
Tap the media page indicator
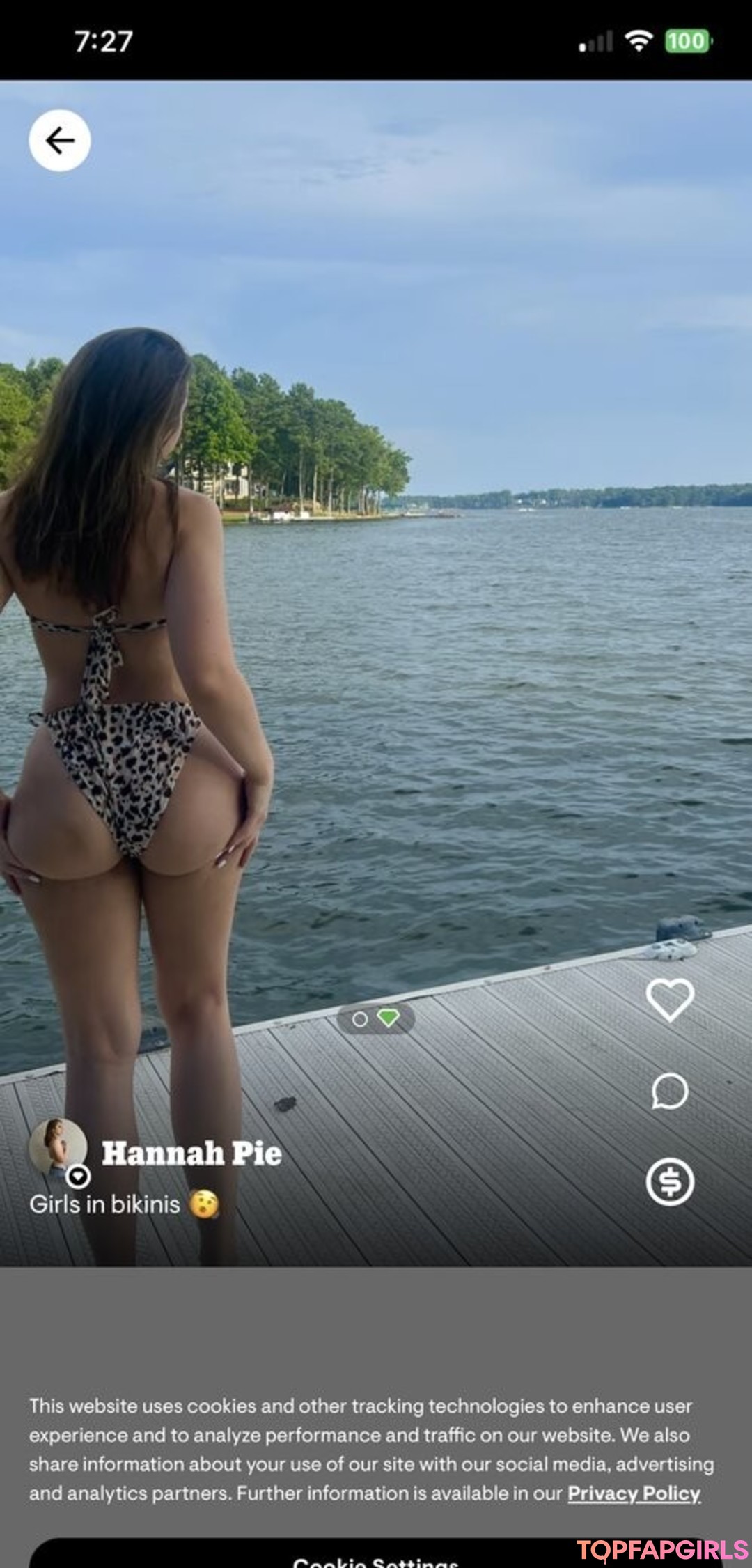click(375, 1019)
